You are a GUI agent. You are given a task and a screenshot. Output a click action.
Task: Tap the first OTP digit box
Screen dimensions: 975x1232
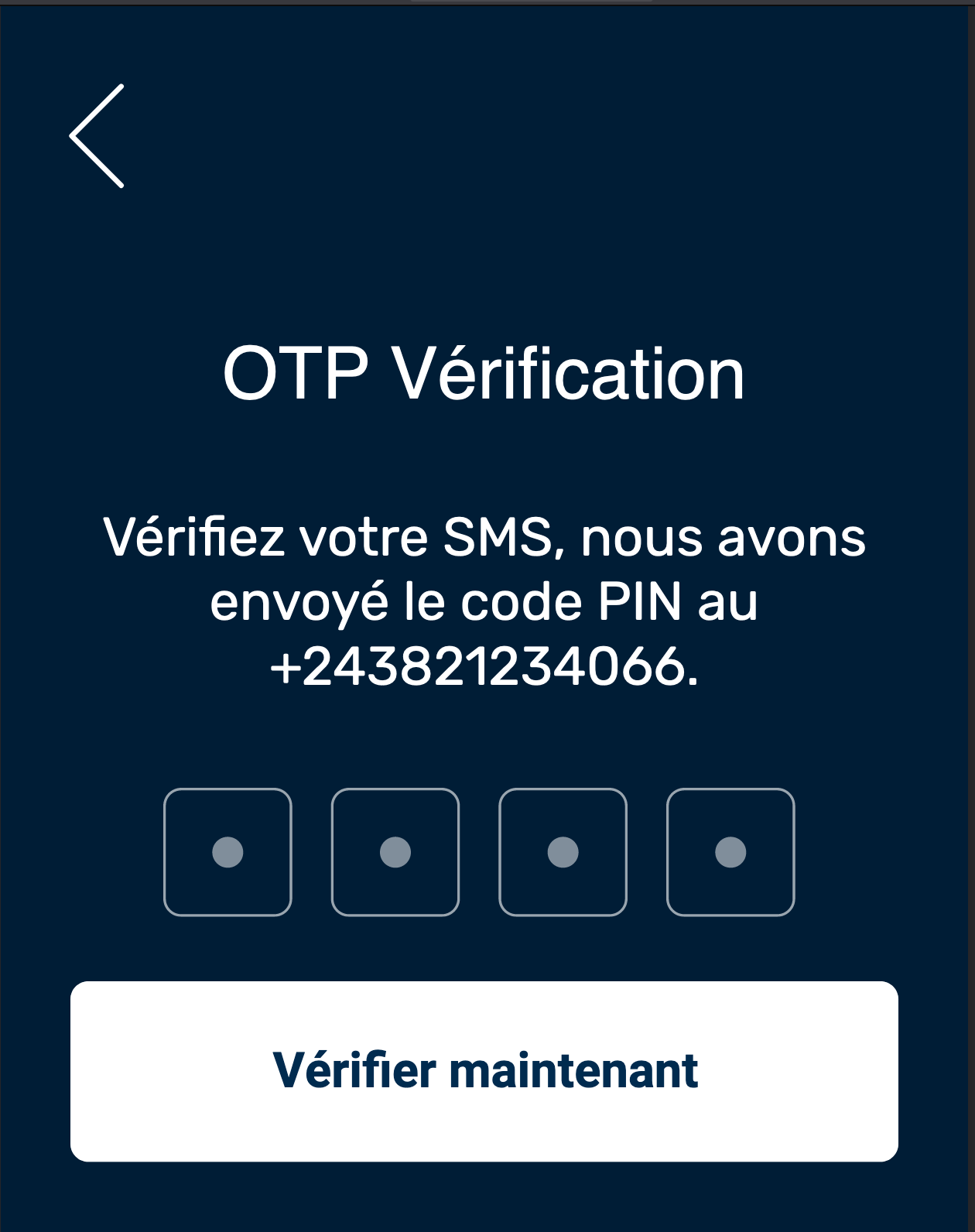tap(227, 852)
